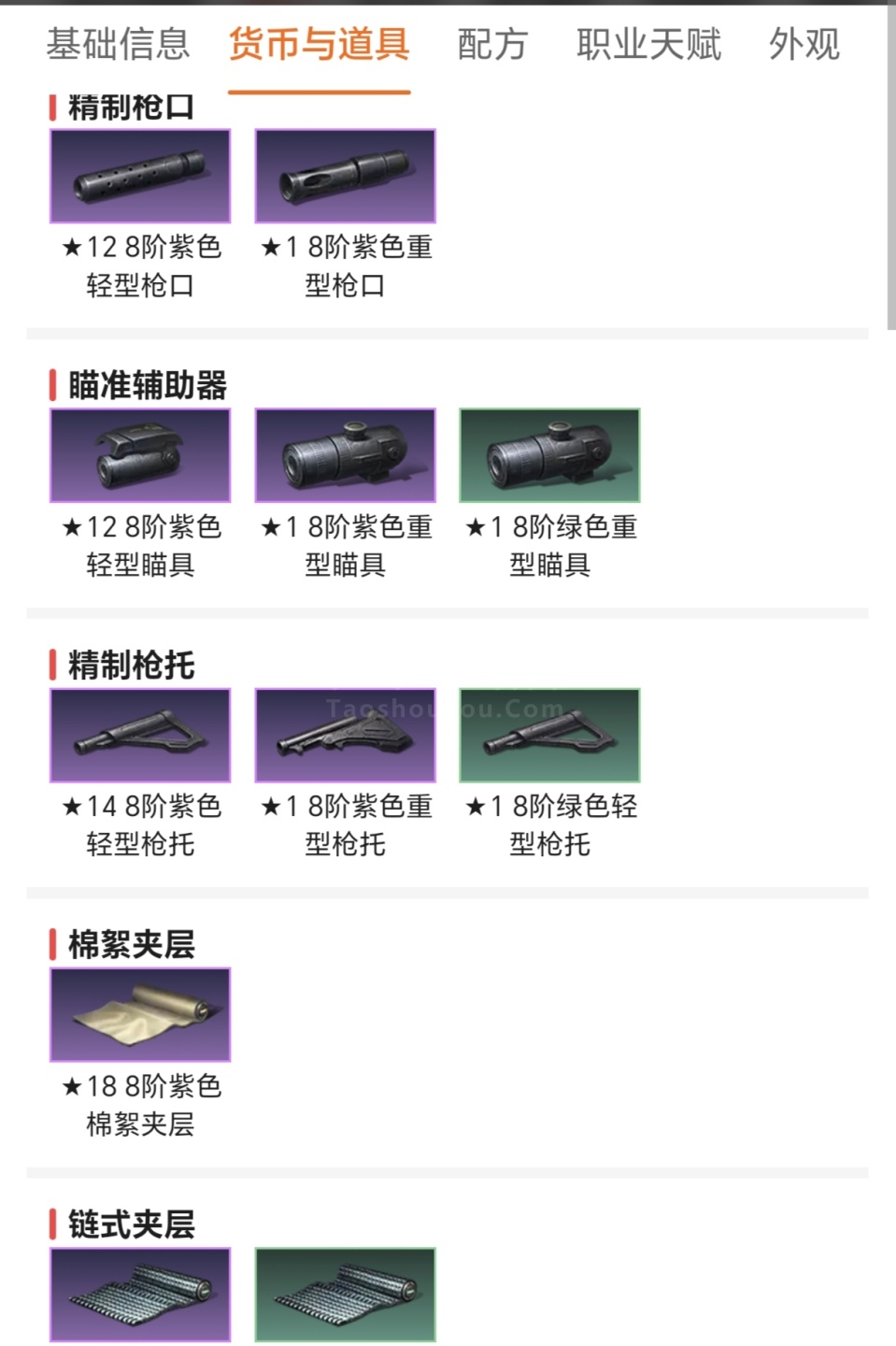Select the 8阶紫色重型瞄具 tile
Screen dimensions: 896x1346
345,455
